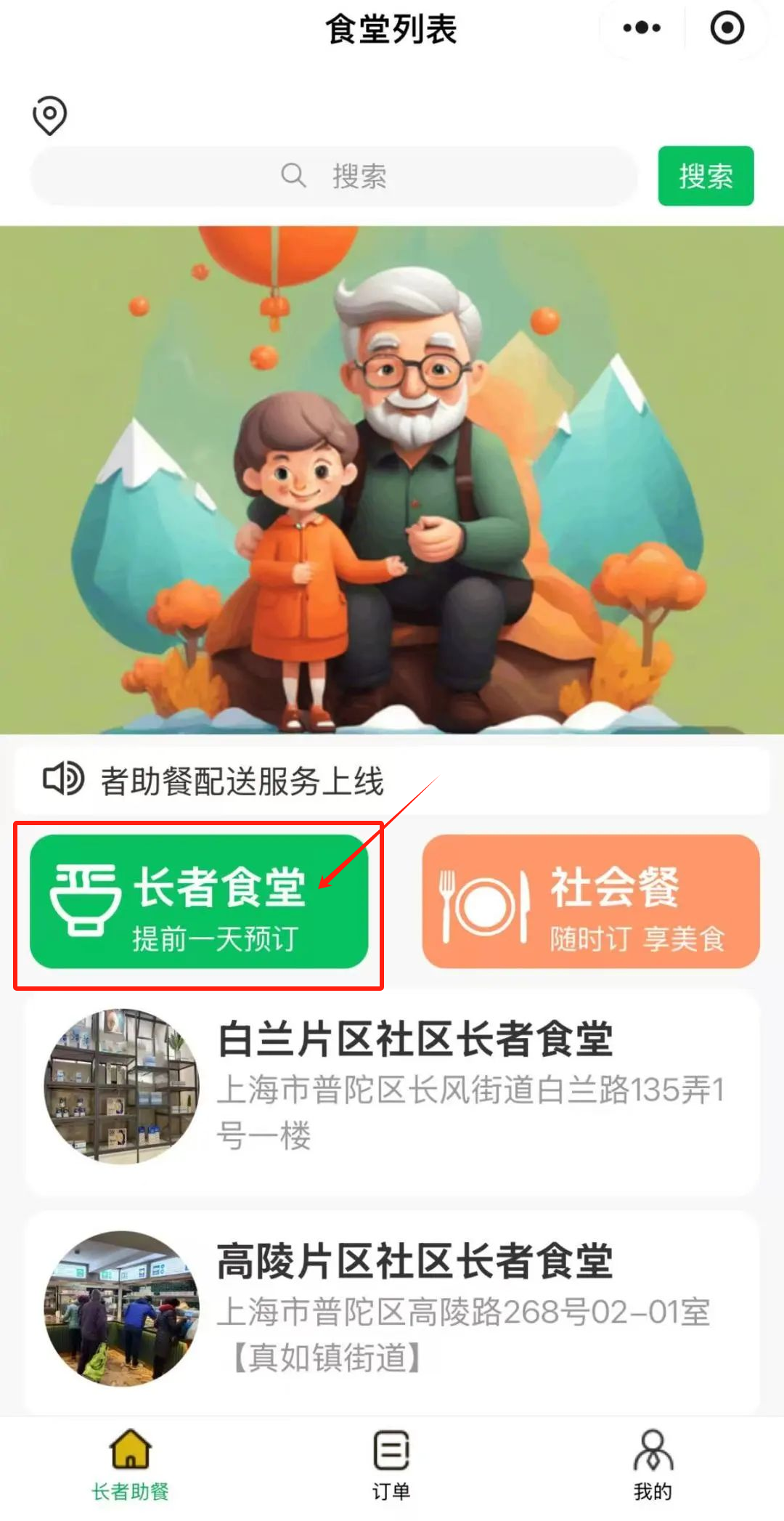Open the mini program overflow menu
The image size is (784, 1521).
click(642, 29)
